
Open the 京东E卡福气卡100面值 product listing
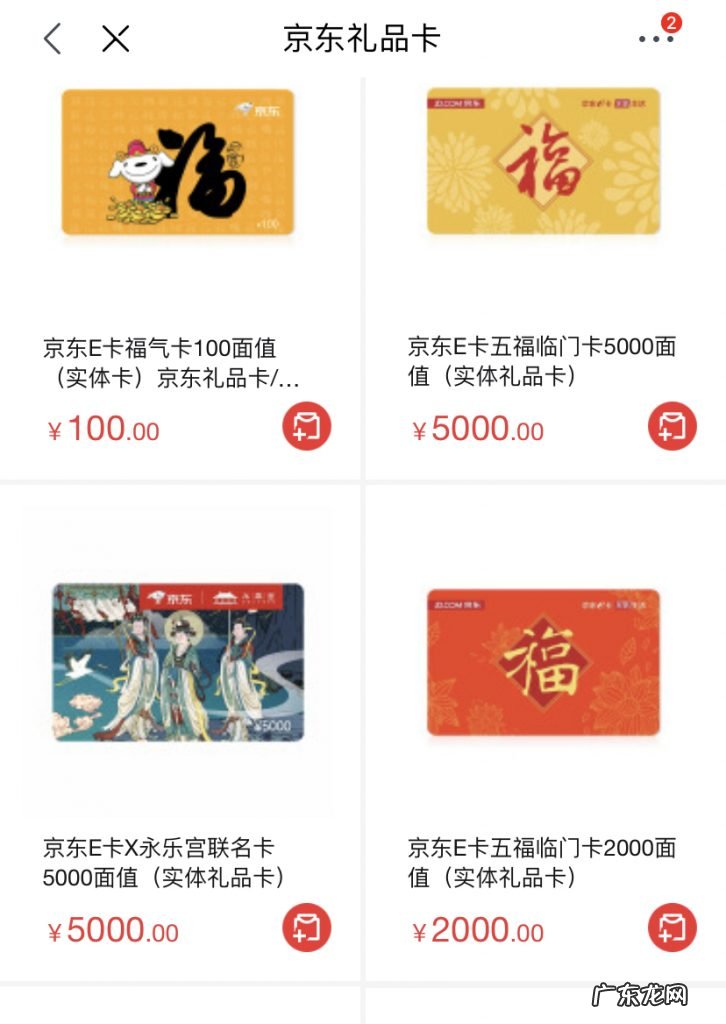[x=160, y=360]
